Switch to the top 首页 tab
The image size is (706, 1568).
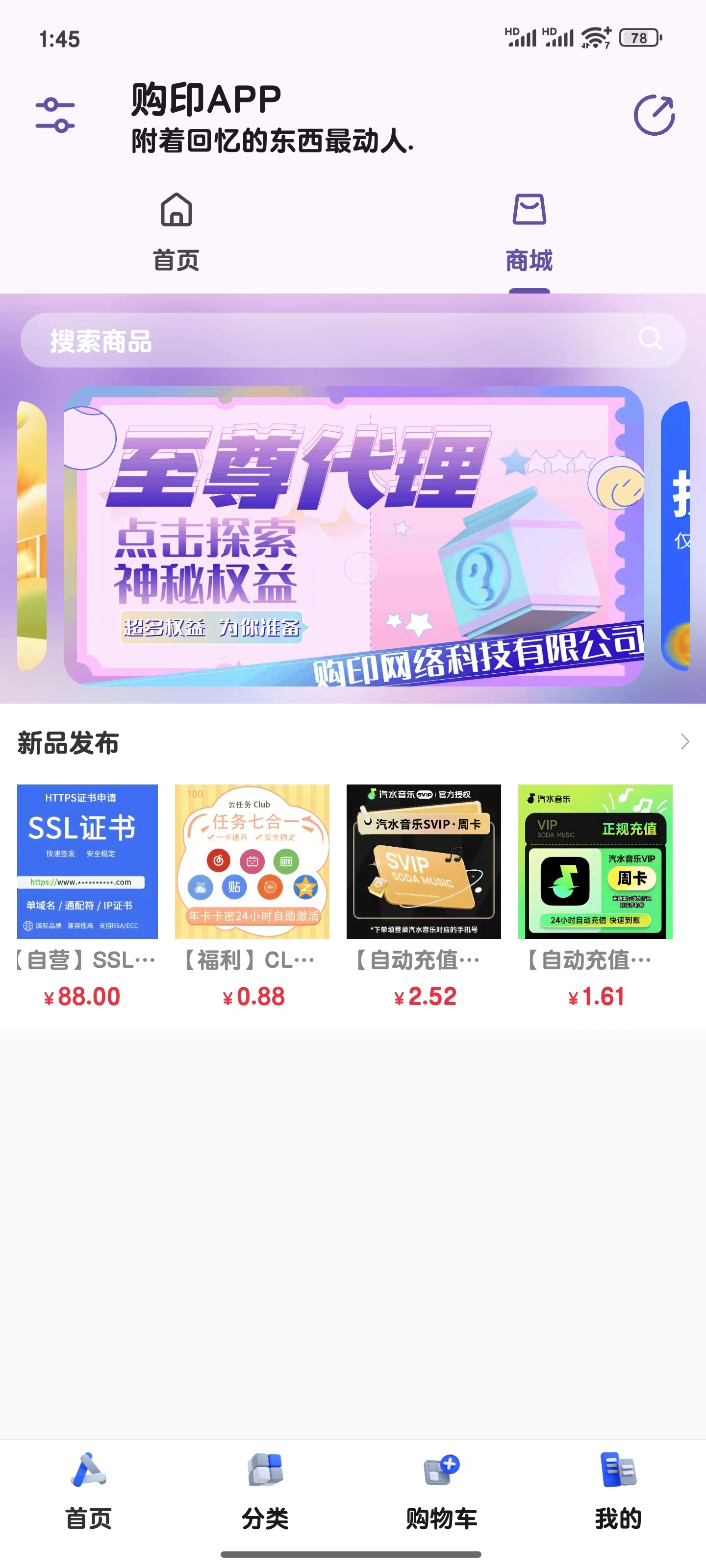pos(176,231)
